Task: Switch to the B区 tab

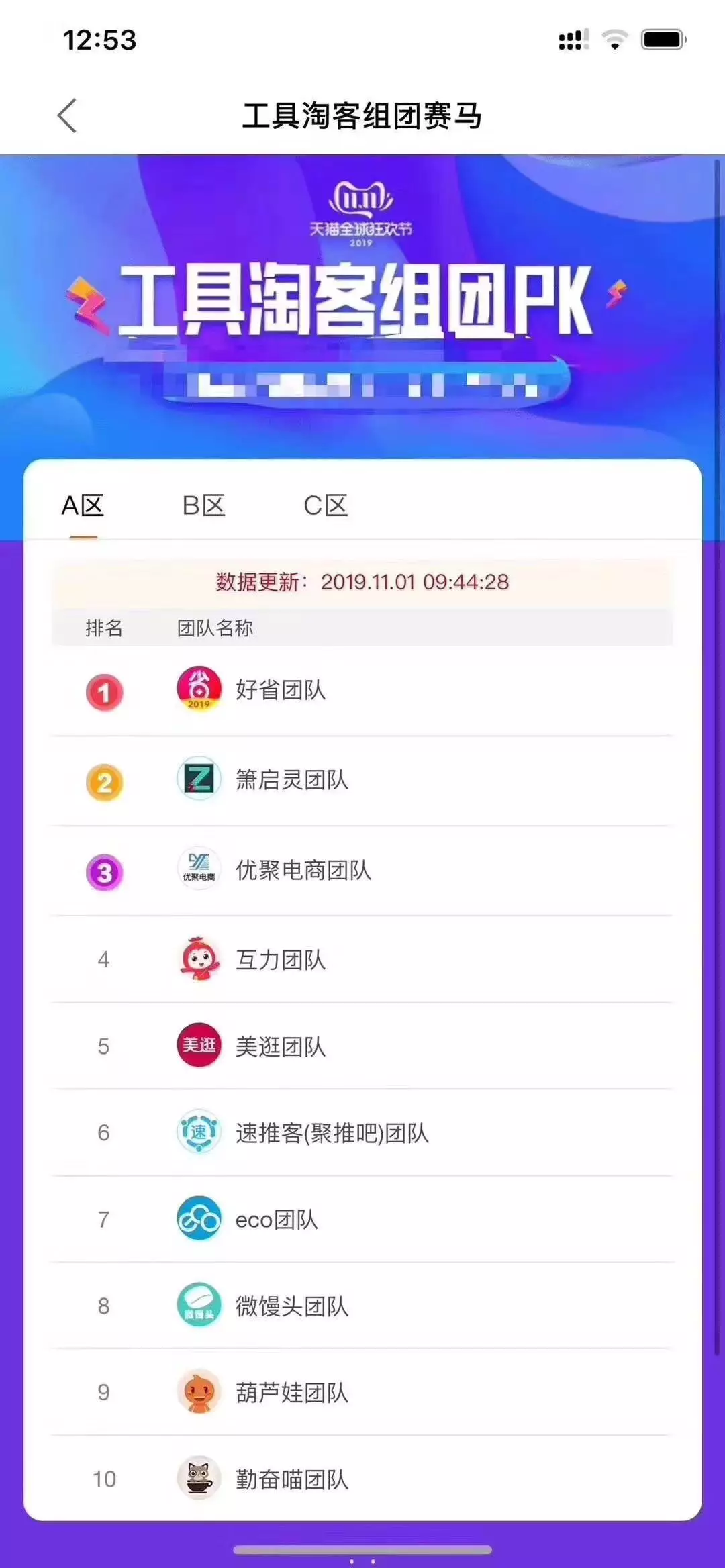Action: [204, 505]
